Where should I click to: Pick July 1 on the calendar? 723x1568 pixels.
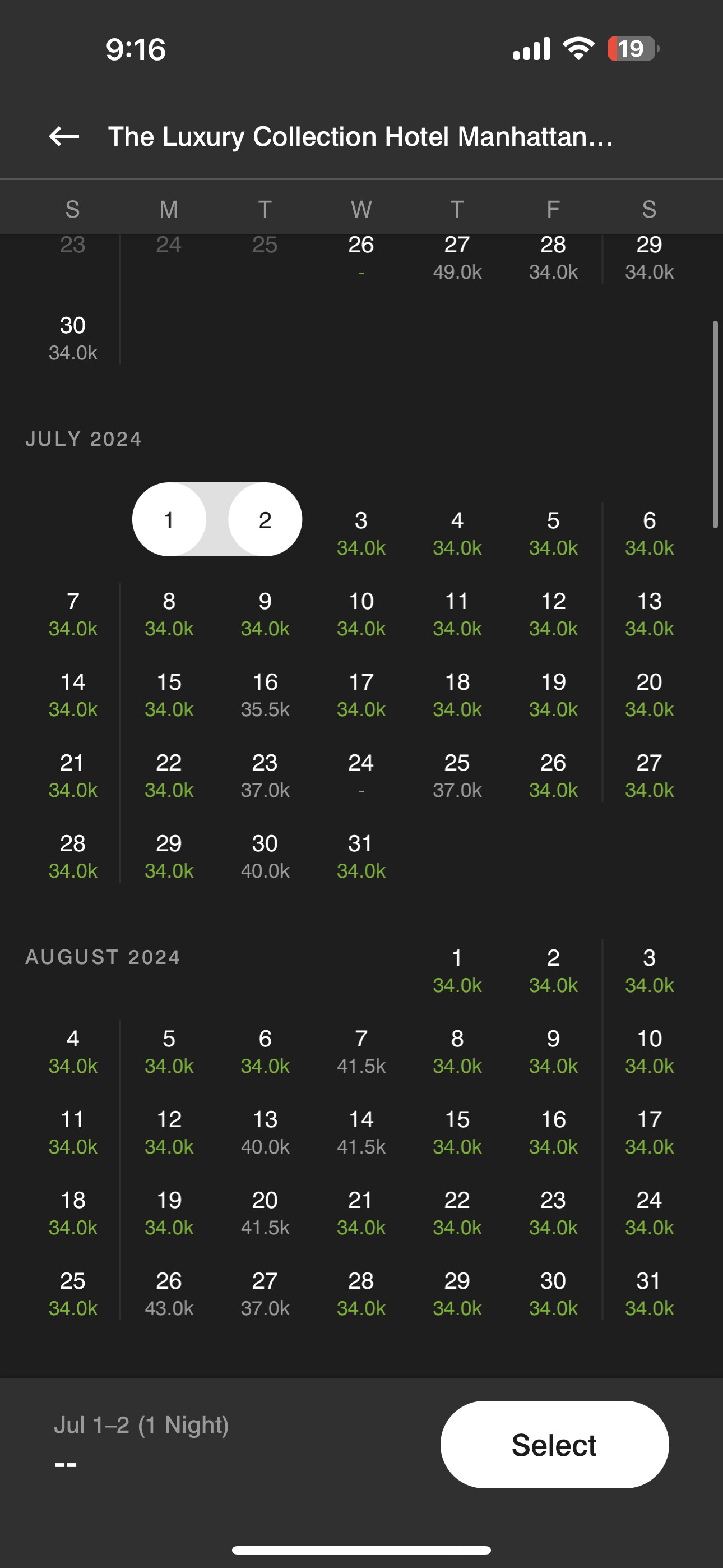point(169,520)
